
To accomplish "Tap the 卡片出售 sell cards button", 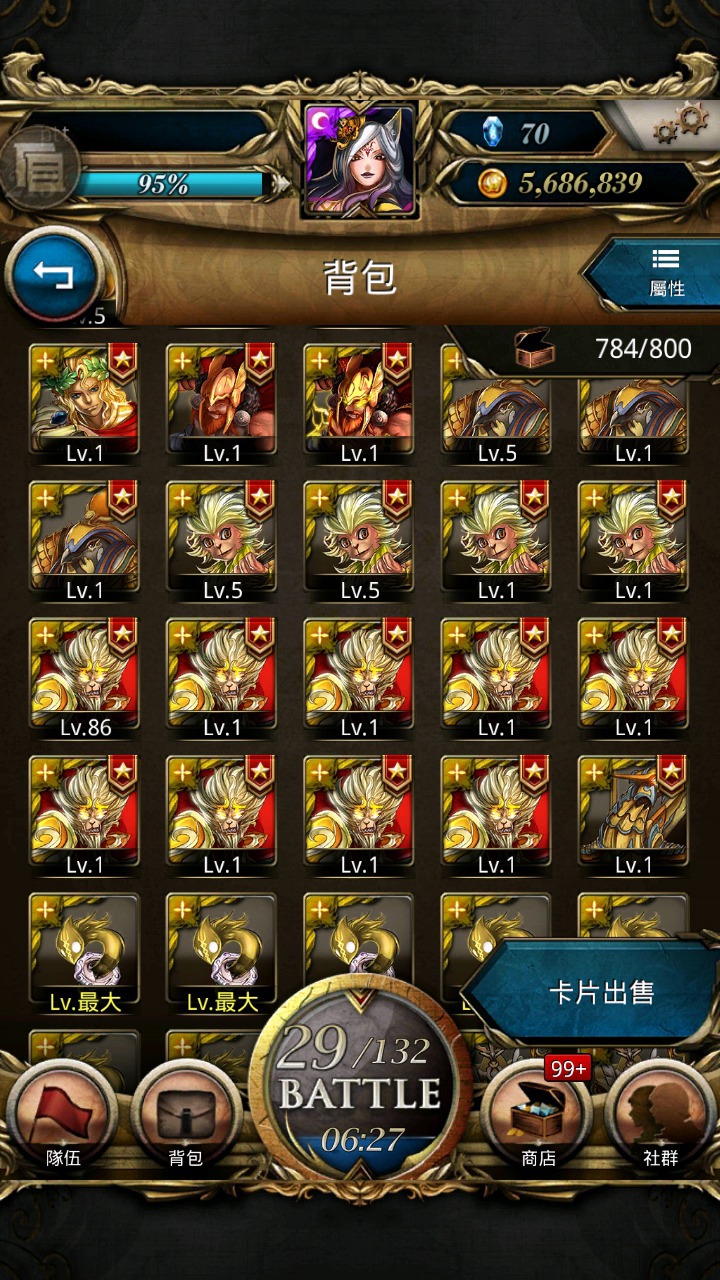I will pos(602,991).
